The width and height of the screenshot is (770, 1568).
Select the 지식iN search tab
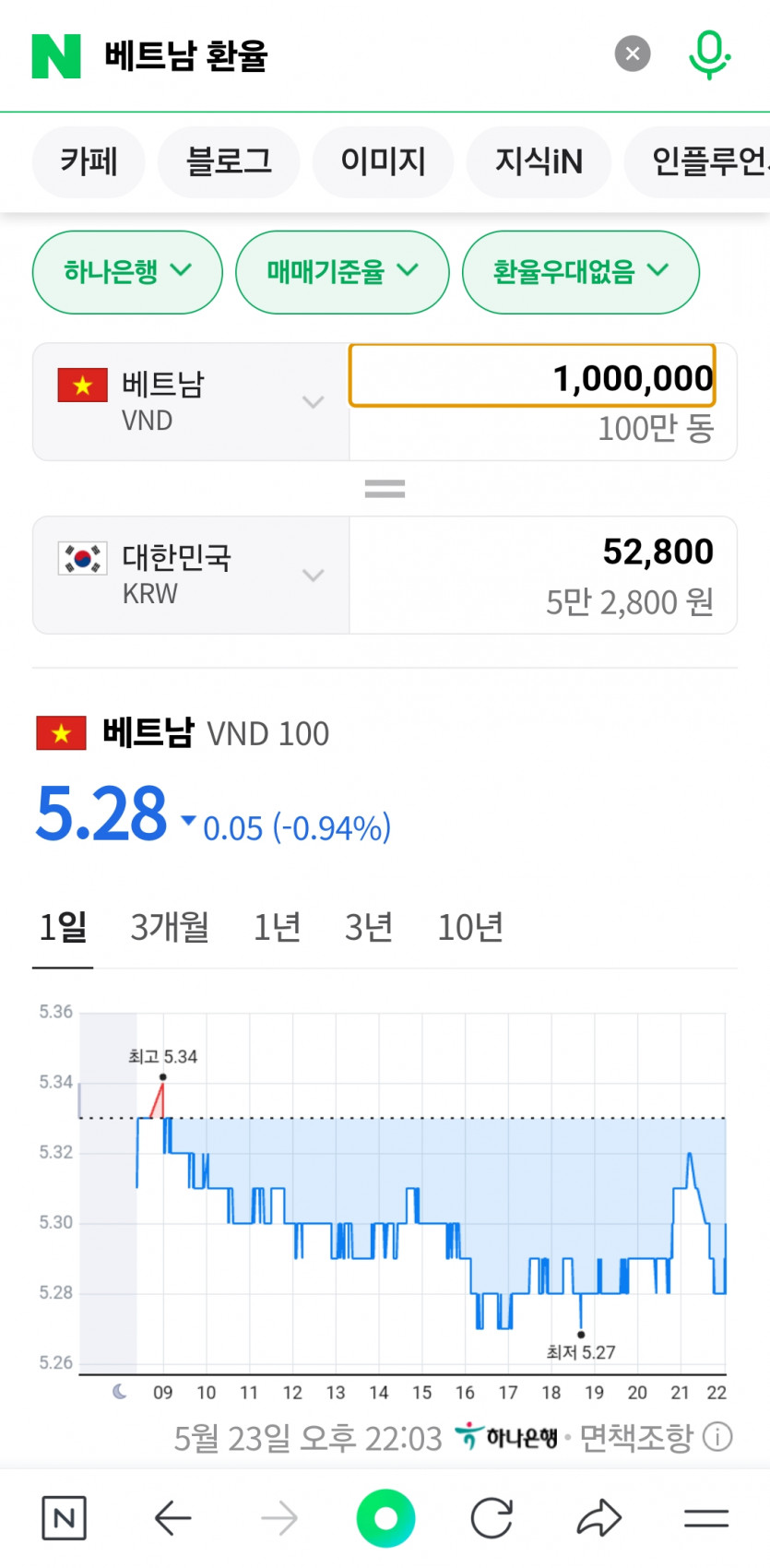point(539,161)
